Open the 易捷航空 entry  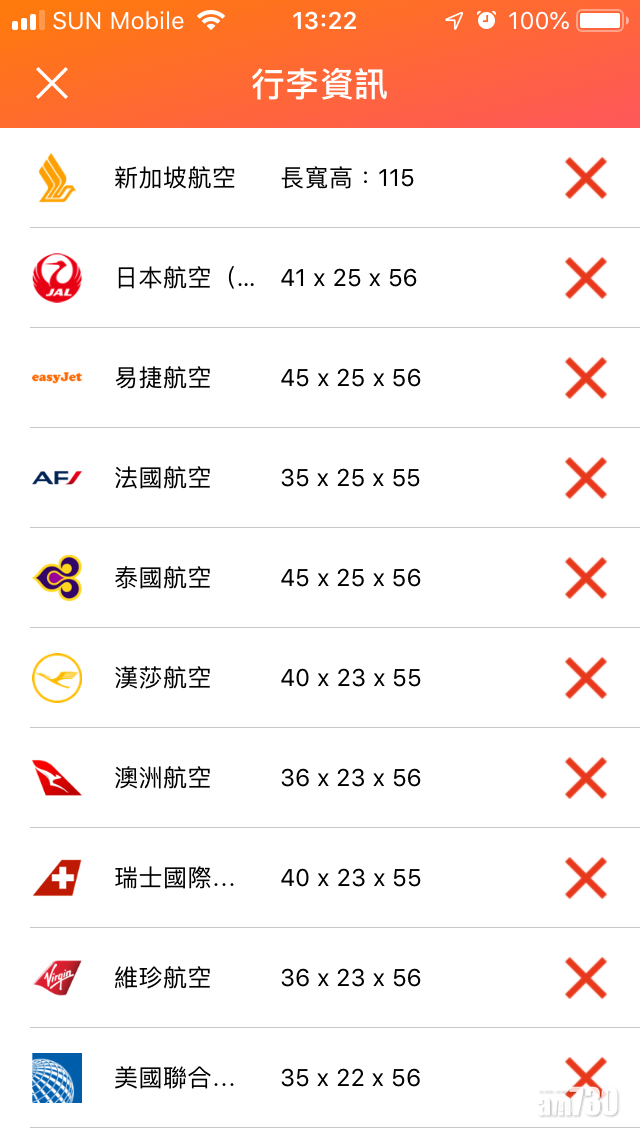pos(163,378)
